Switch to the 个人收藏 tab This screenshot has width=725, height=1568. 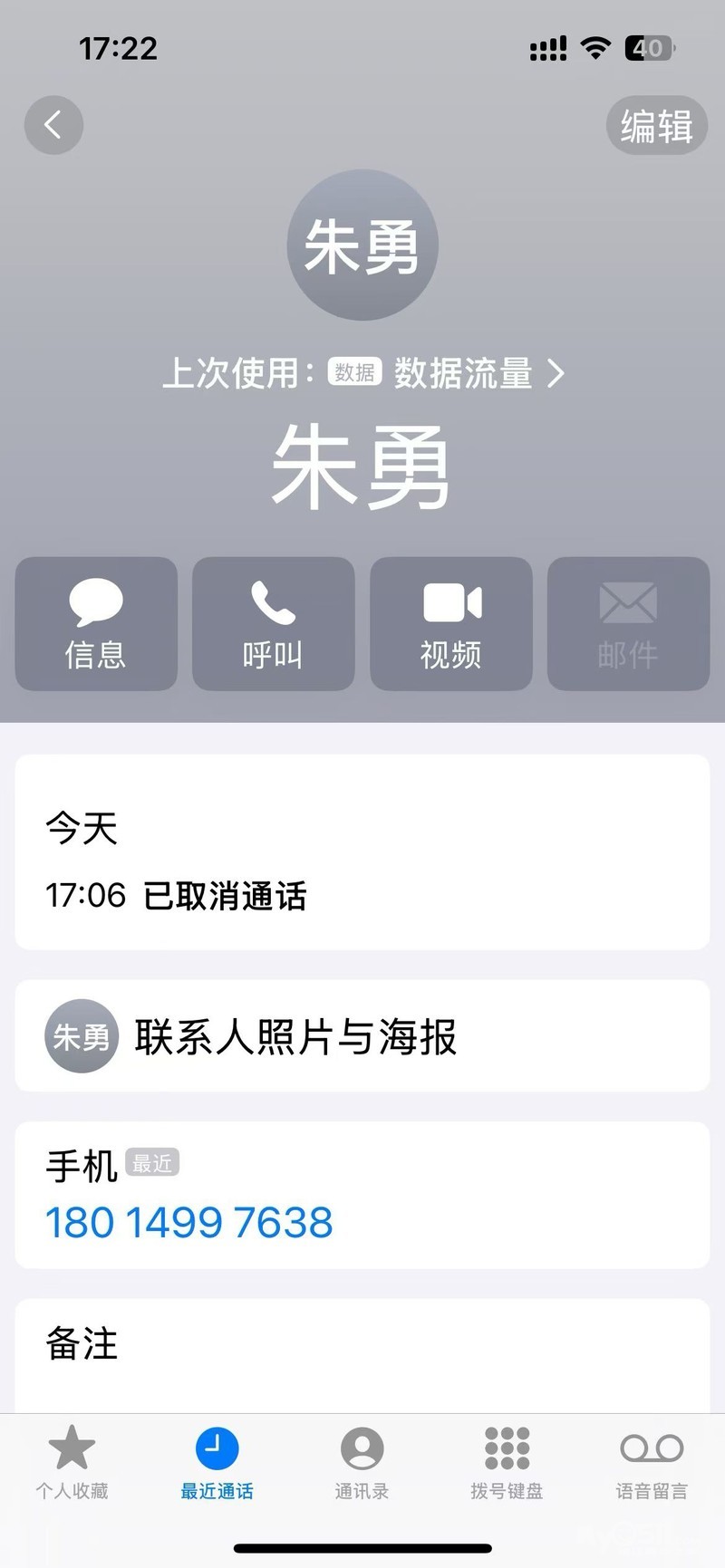(72, 1461)
